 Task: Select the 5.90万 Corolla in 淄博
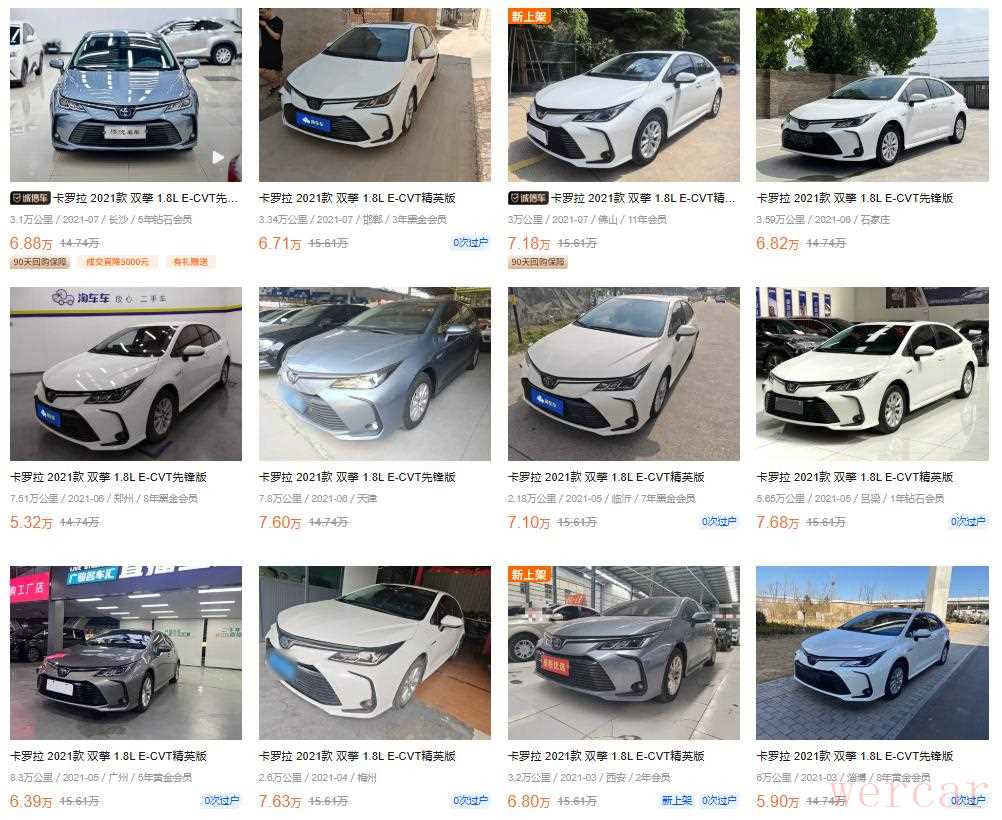[x=872, y=653]
